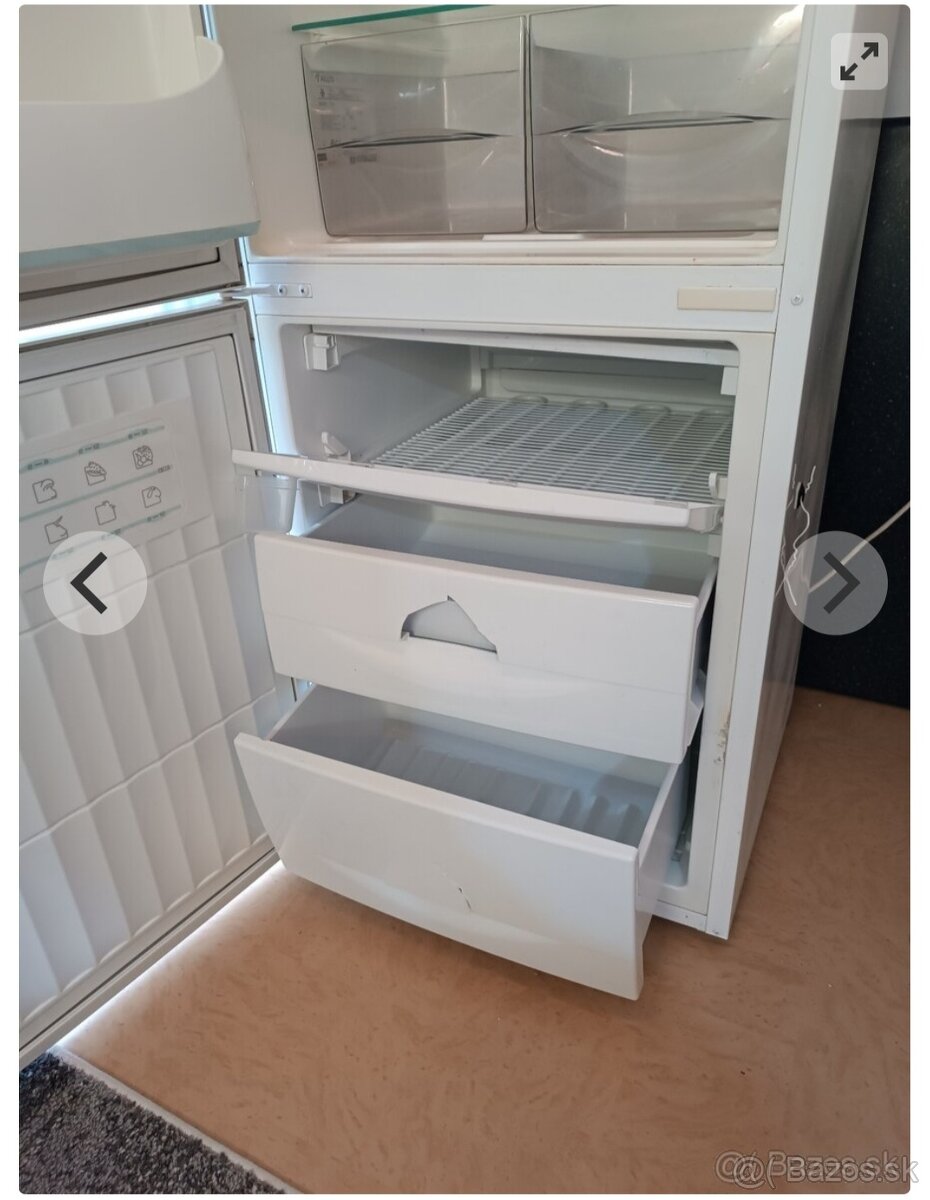Image resolution: width=930 pixels, height=1200 pixels.
Task: Go to the previous listing photo
Action: coord(94,583)
